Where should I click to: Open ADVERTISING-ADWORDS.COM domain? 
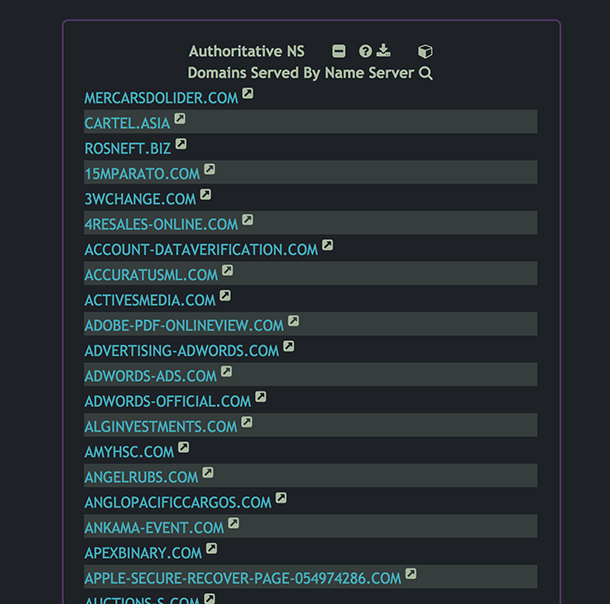pyautogui.click(x=181, y=351)
